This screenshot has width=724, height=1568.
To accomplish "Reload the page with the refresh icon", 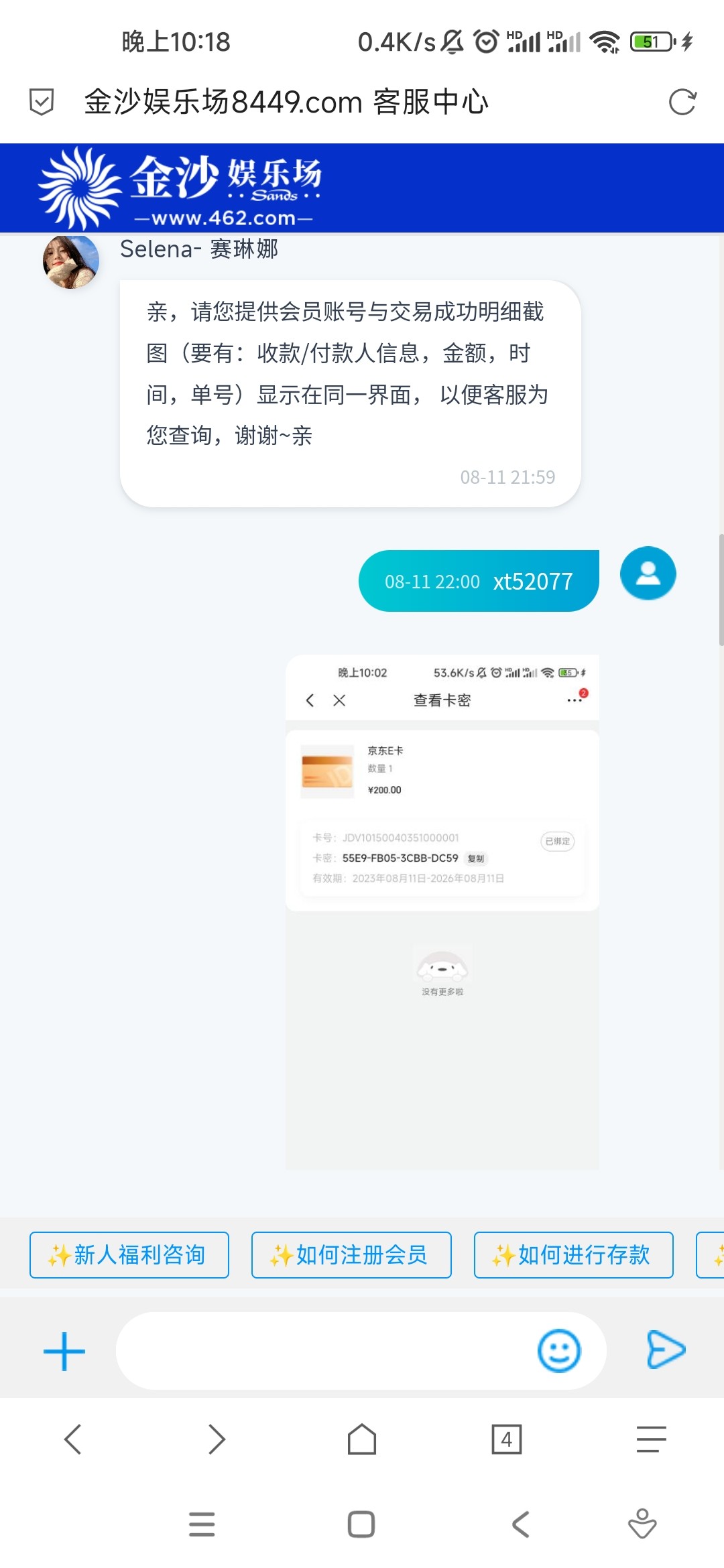I will (x=682, y=102).
